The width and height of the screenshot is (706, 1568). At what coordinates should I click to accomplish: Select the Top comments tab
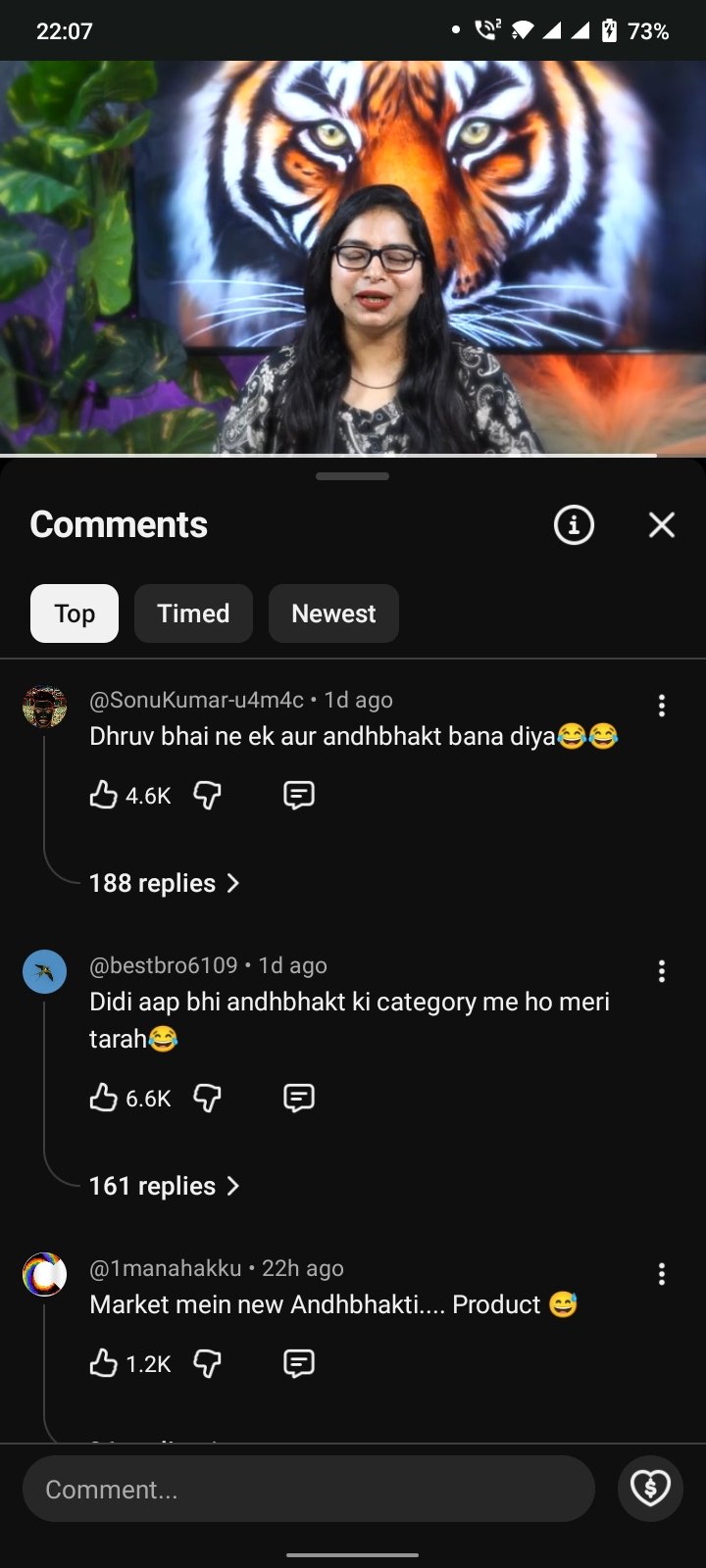(75, 613)
